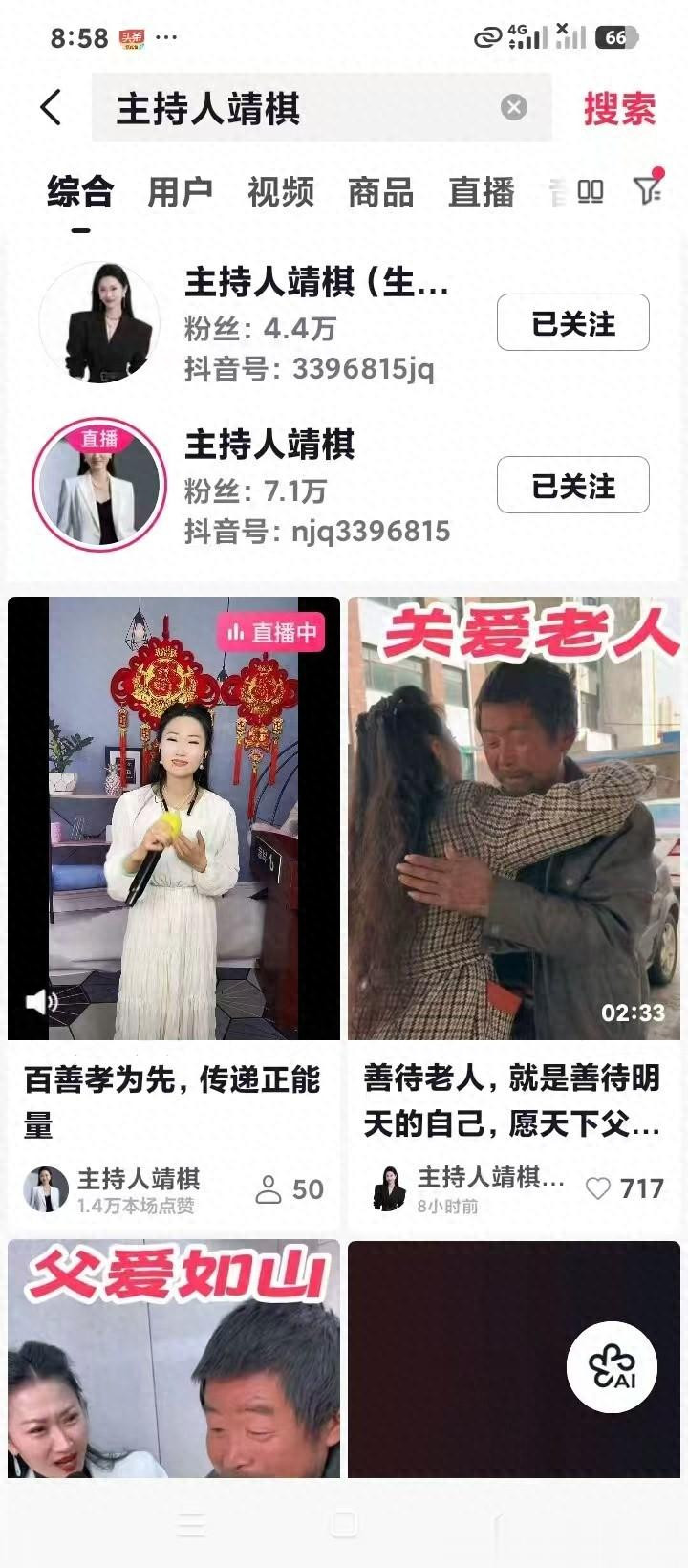Open the search filter funnel icon
Image resolution: width=688 pixels, height=1568 pixels.
649,189
